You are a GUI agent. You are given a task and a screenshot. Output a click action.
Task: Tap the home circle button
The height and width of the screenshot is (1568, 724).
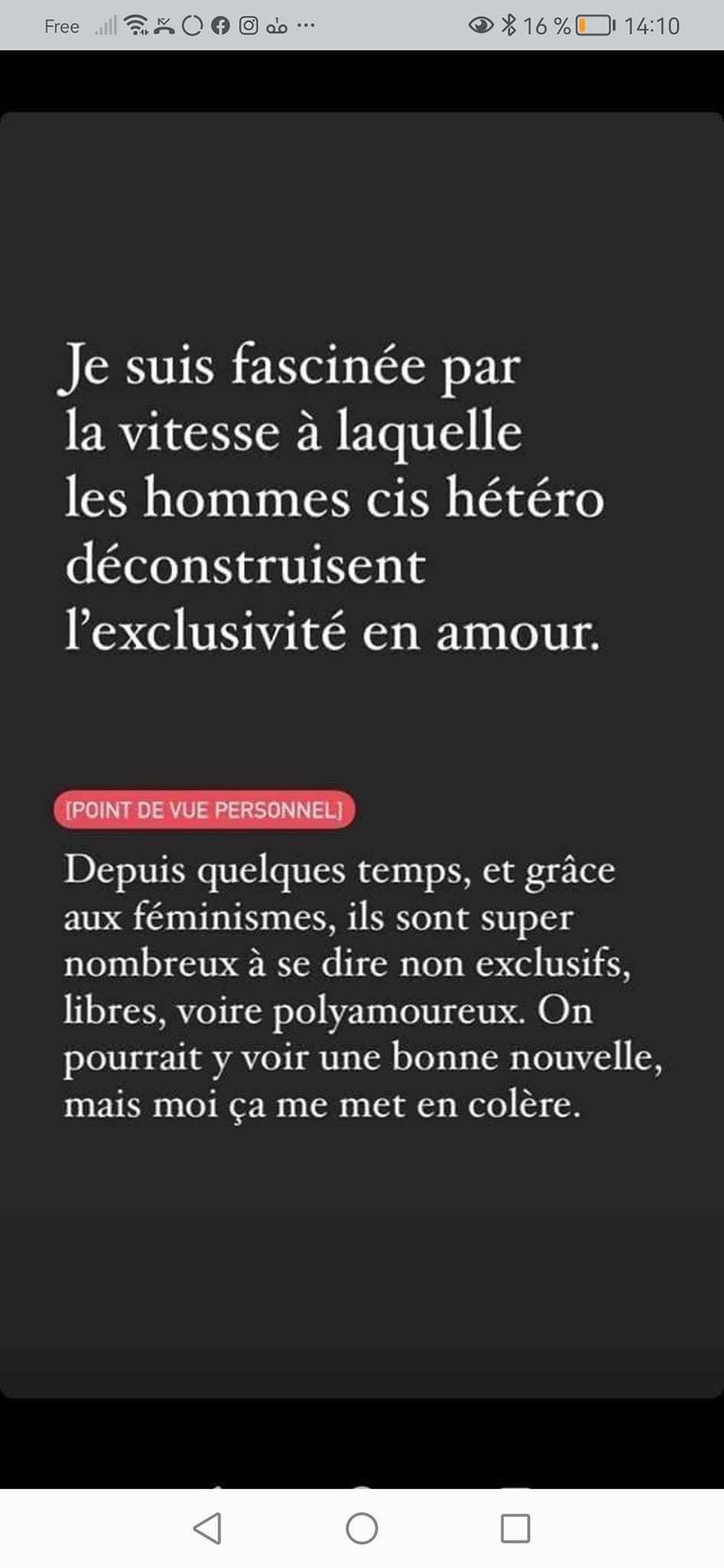[362, 1528]
